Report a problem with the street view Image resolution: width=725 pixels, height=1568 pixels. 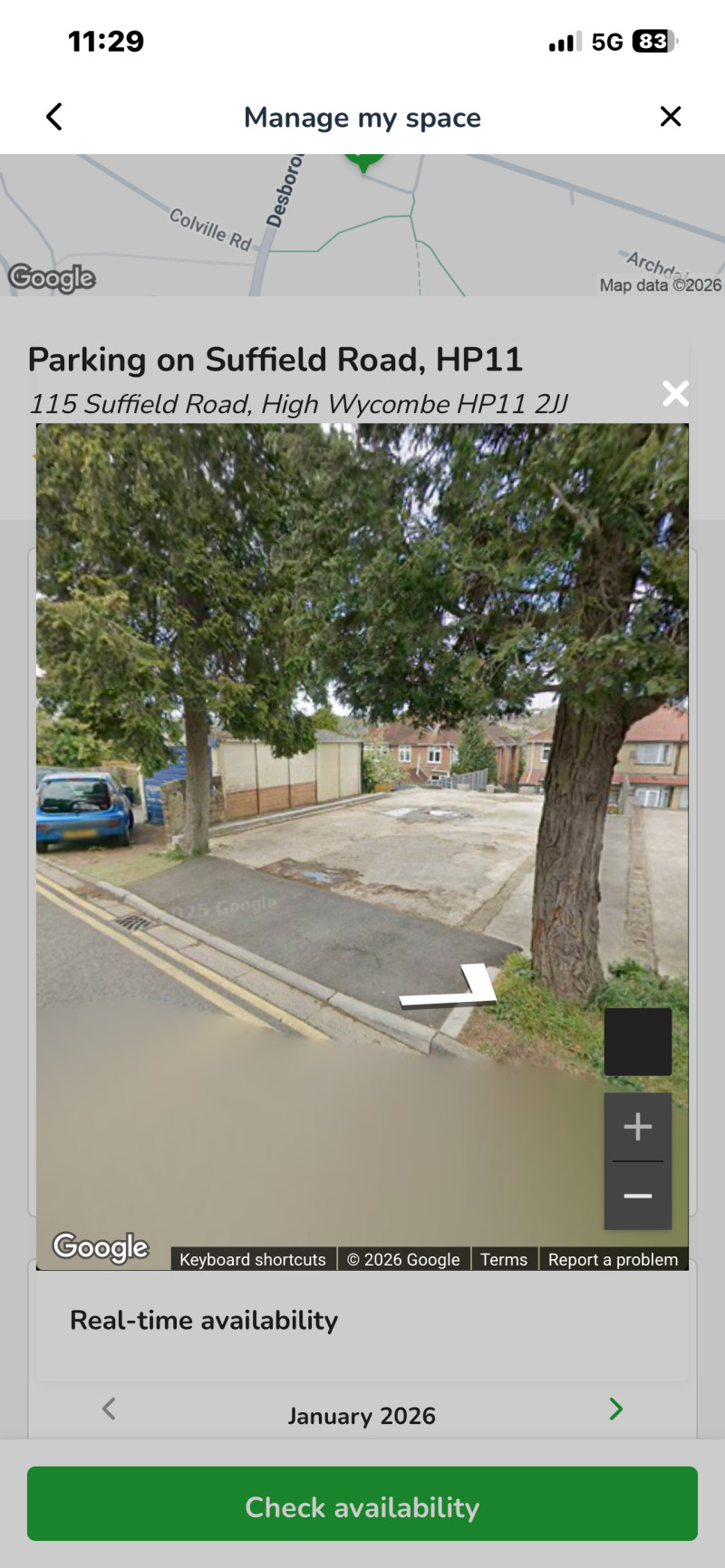613,1259
